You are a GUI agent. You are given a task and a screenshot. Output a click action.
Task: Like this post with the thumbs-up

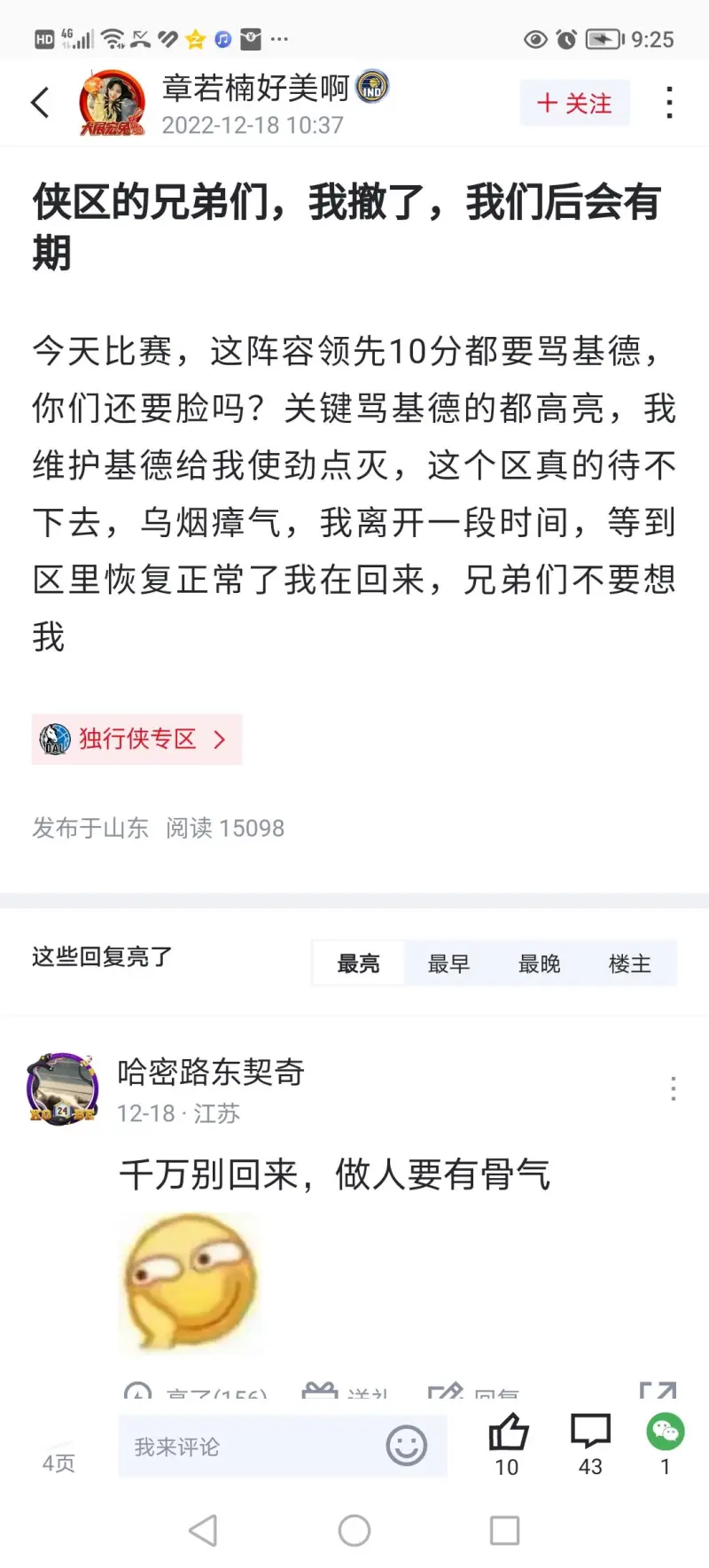[508, 1434]
